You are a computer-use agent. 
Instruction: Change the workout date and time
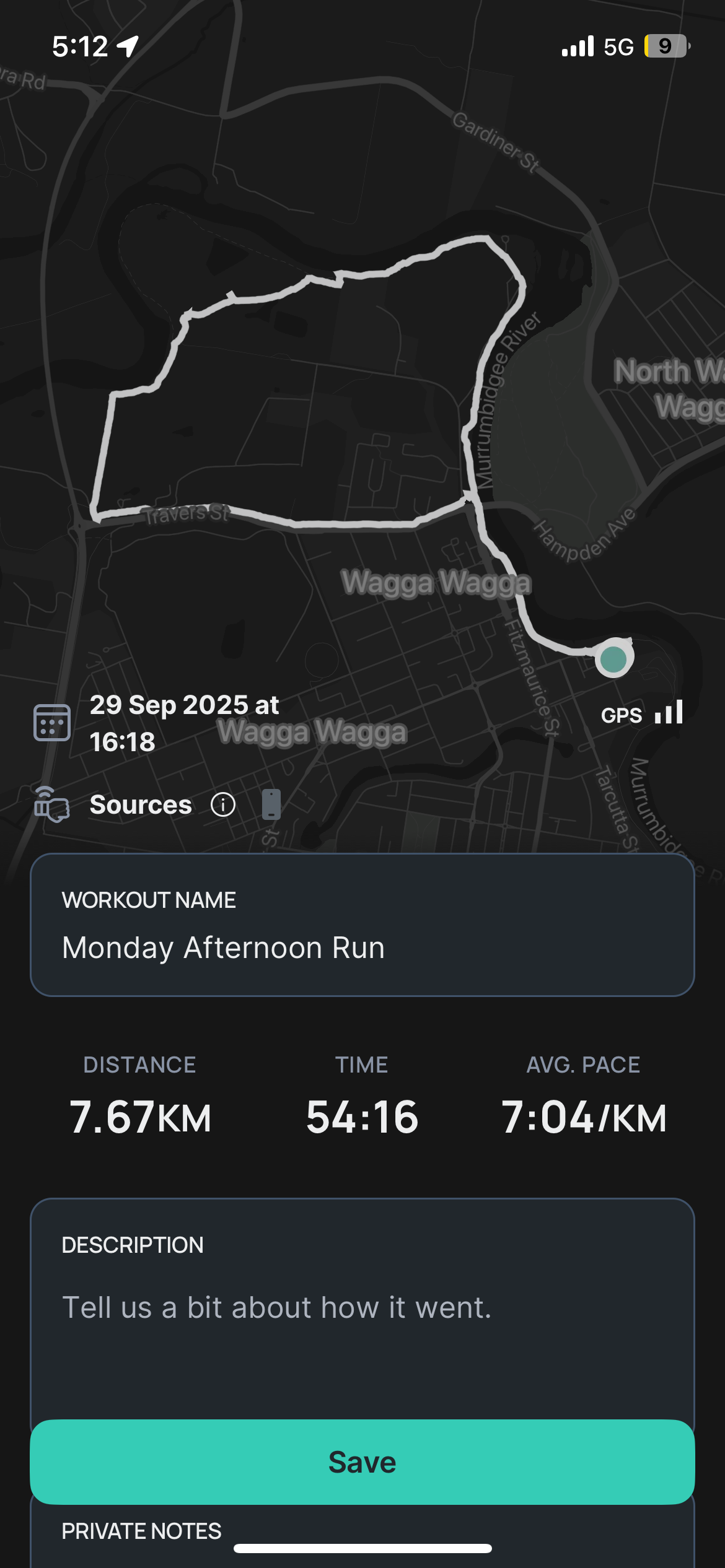(x=184, y=723)
